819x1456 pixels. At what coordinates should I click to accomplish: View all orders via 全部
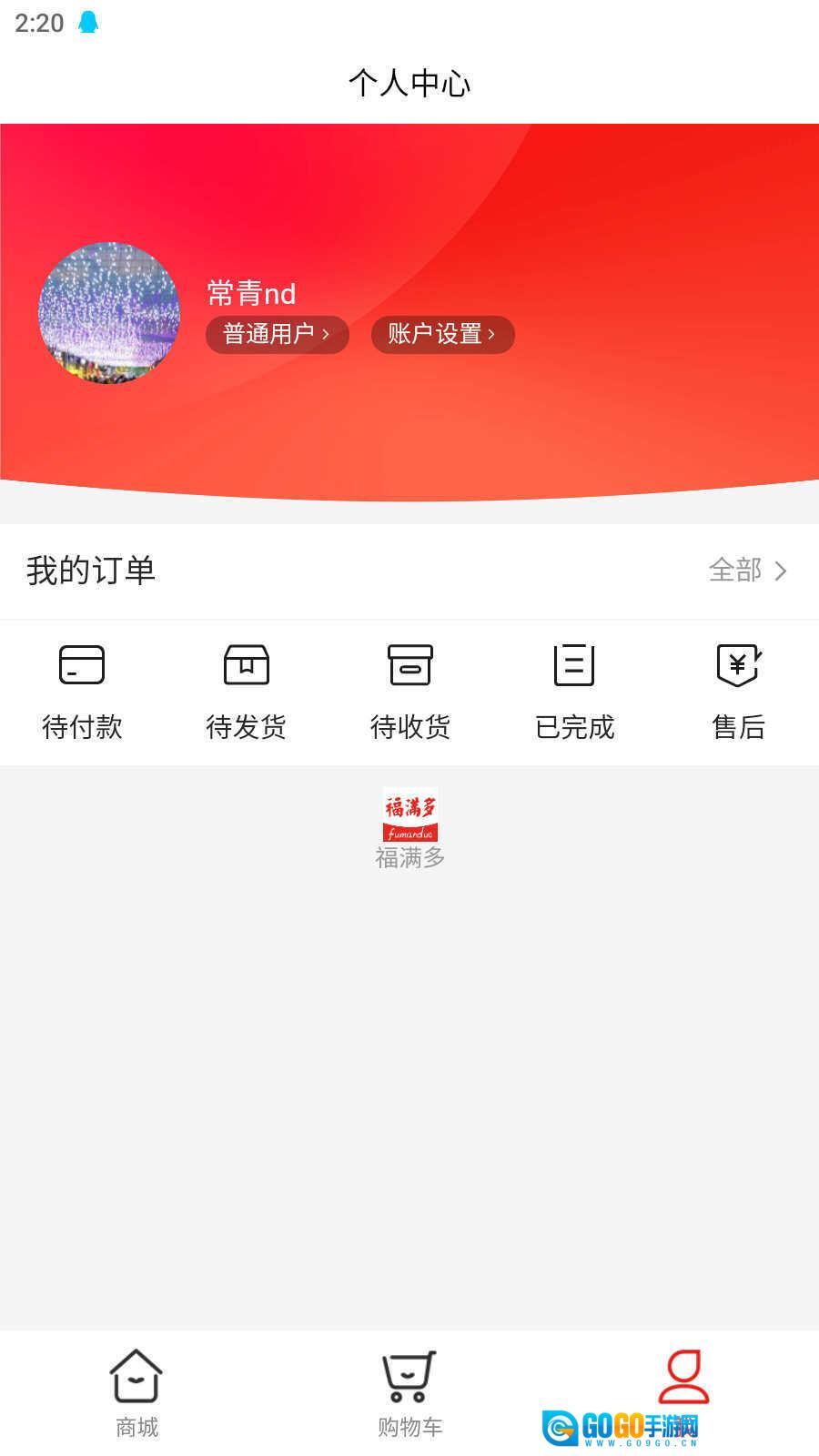[747, 571]
